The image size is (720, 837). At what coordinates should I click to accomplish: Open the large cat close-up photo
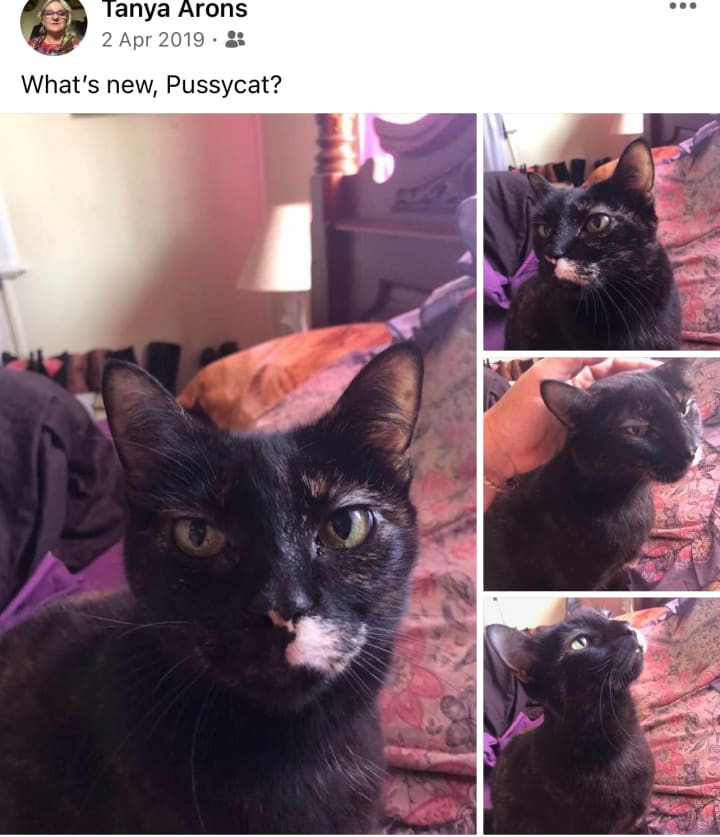[238, 474]
